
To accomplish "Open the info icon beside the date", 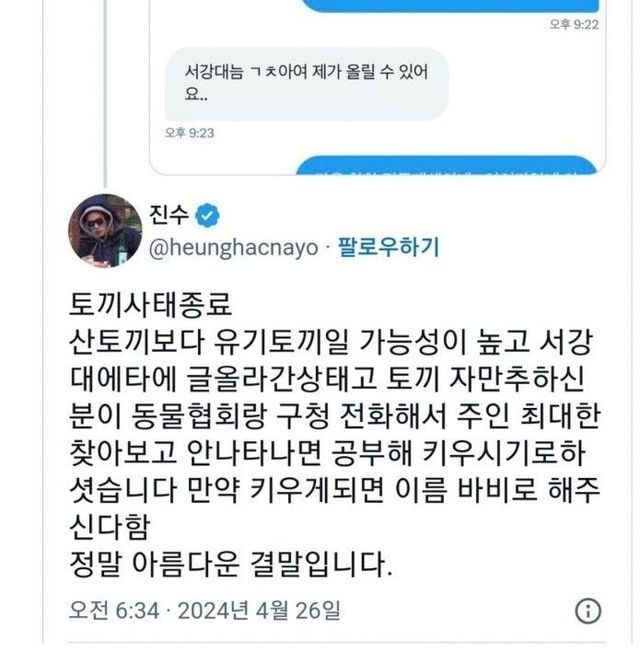I will 590,611.
